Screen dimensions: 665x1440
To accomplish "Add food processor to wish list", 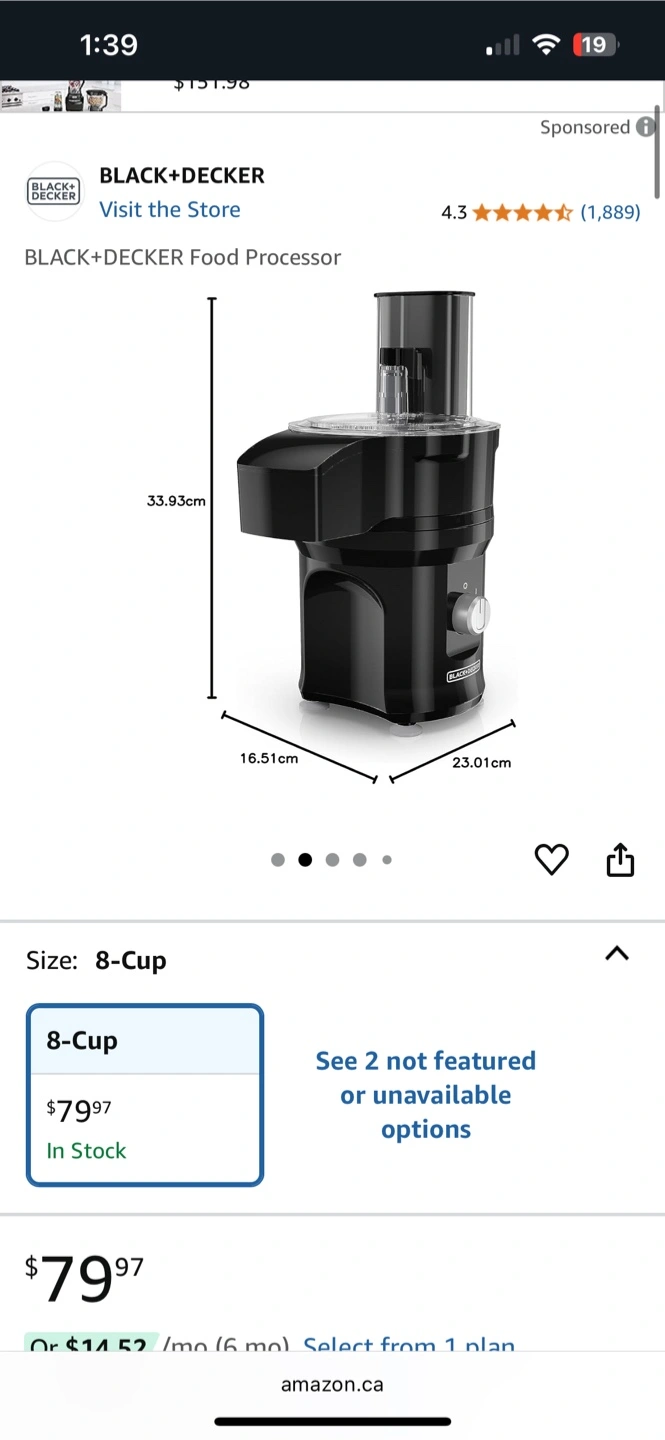I will click(551, 860).
